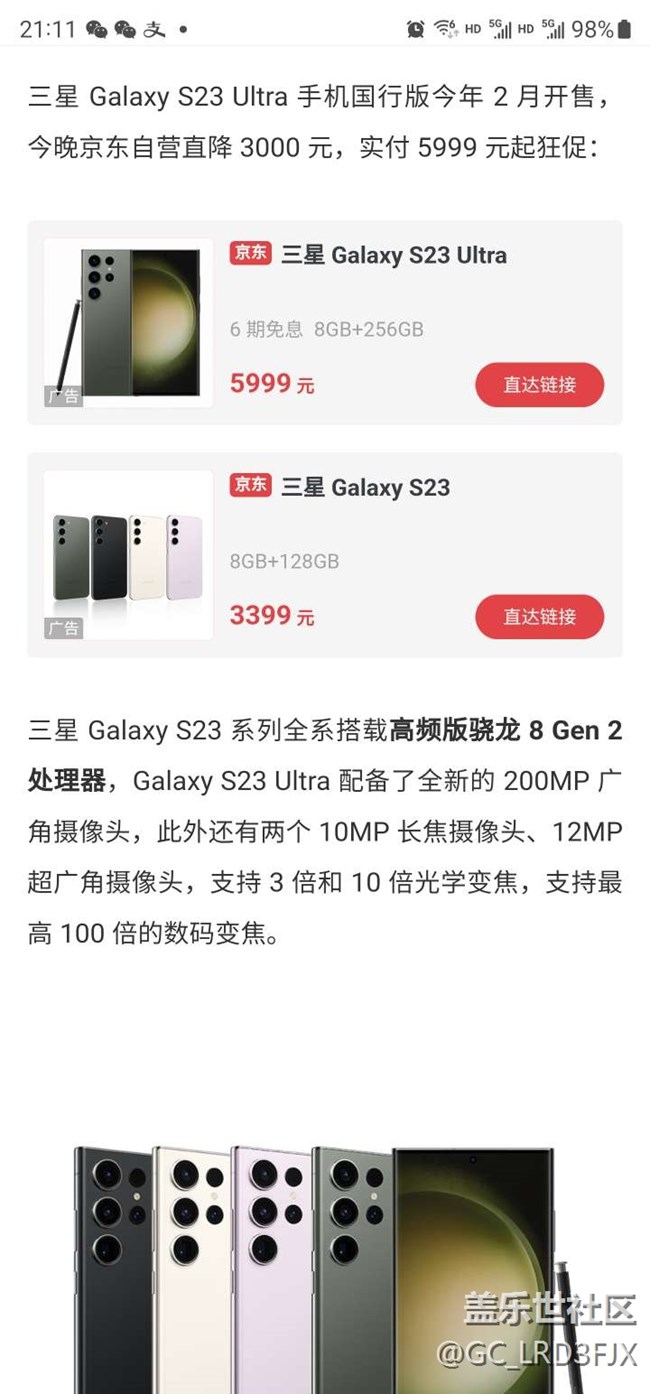Tap 直达链接 for 三星 Galaxy S23 Ultra
Screen dimensions: 650x1394
[539, 385]
